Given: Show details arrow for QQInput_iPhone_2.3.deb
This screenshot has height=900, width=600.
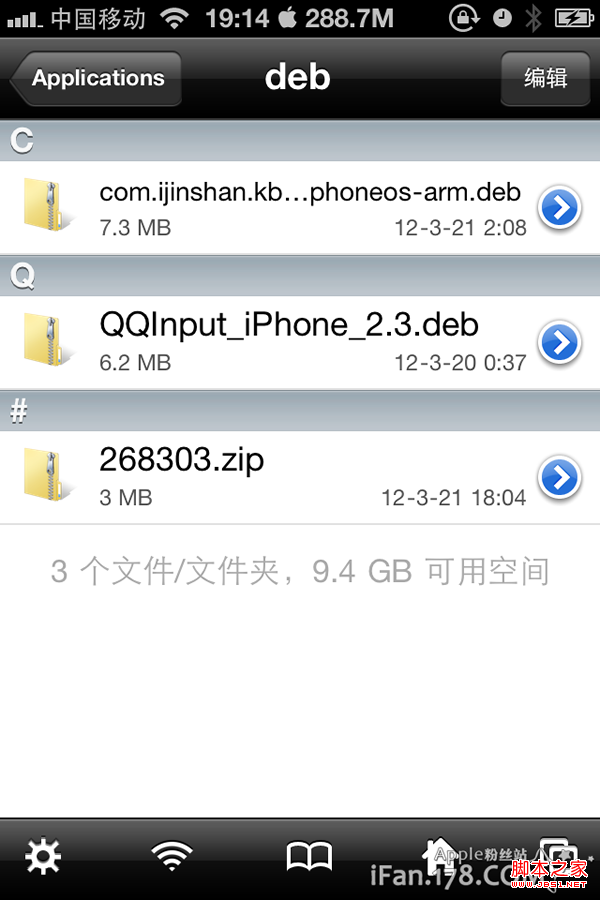Looking at the screenshot, I should (x=560, y=343).
